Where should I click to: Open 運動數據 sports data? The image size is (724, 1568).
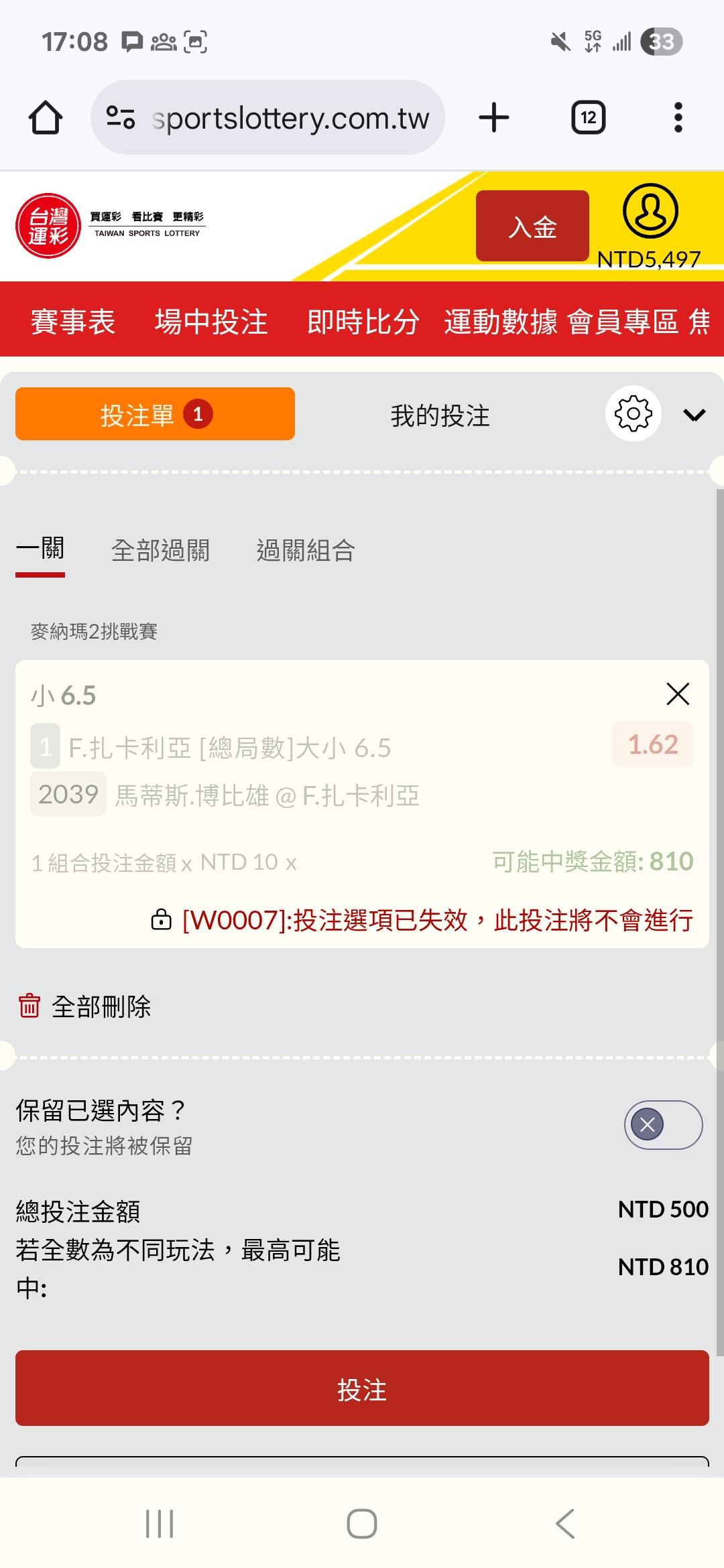tap(501, 322)
